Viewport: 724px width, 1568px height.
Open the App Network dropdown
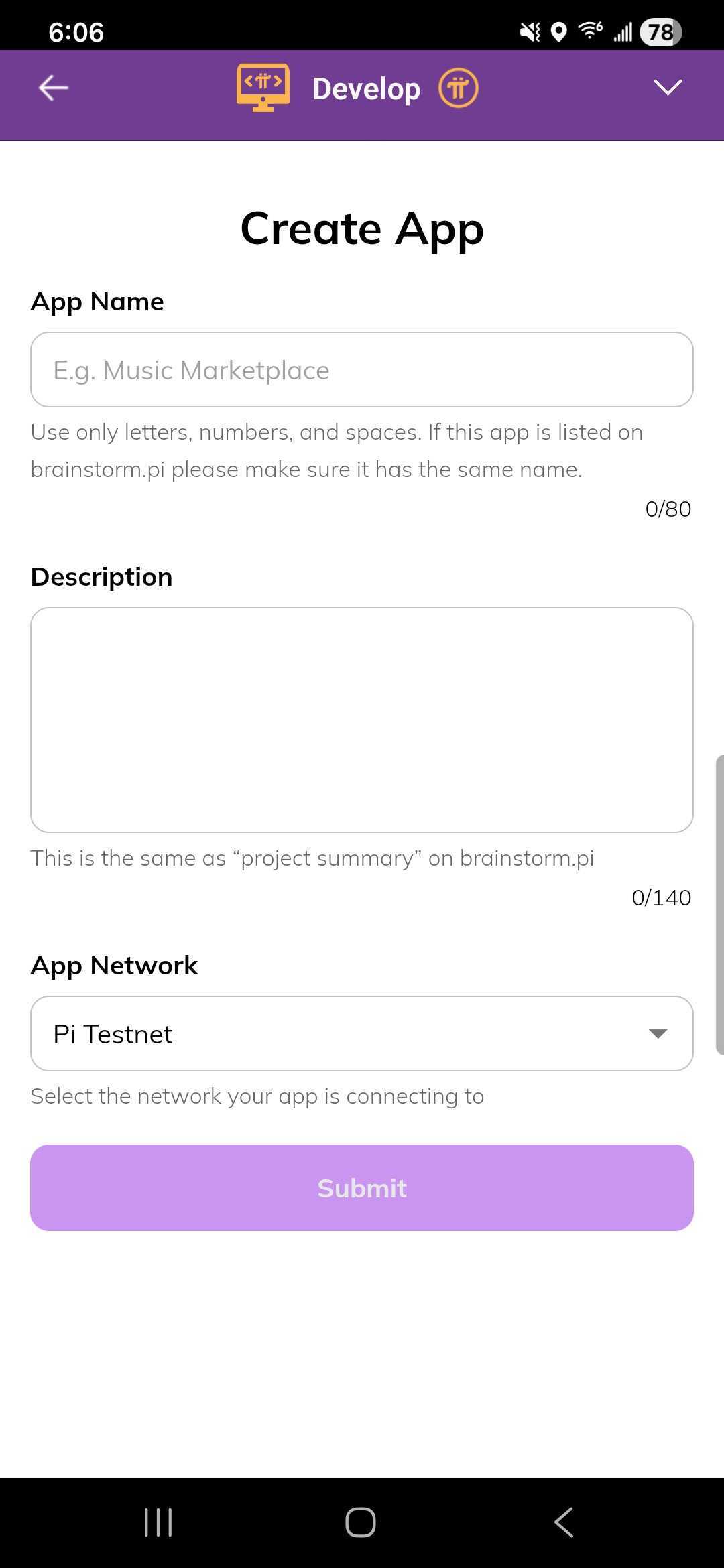[x=362, y=1033]
